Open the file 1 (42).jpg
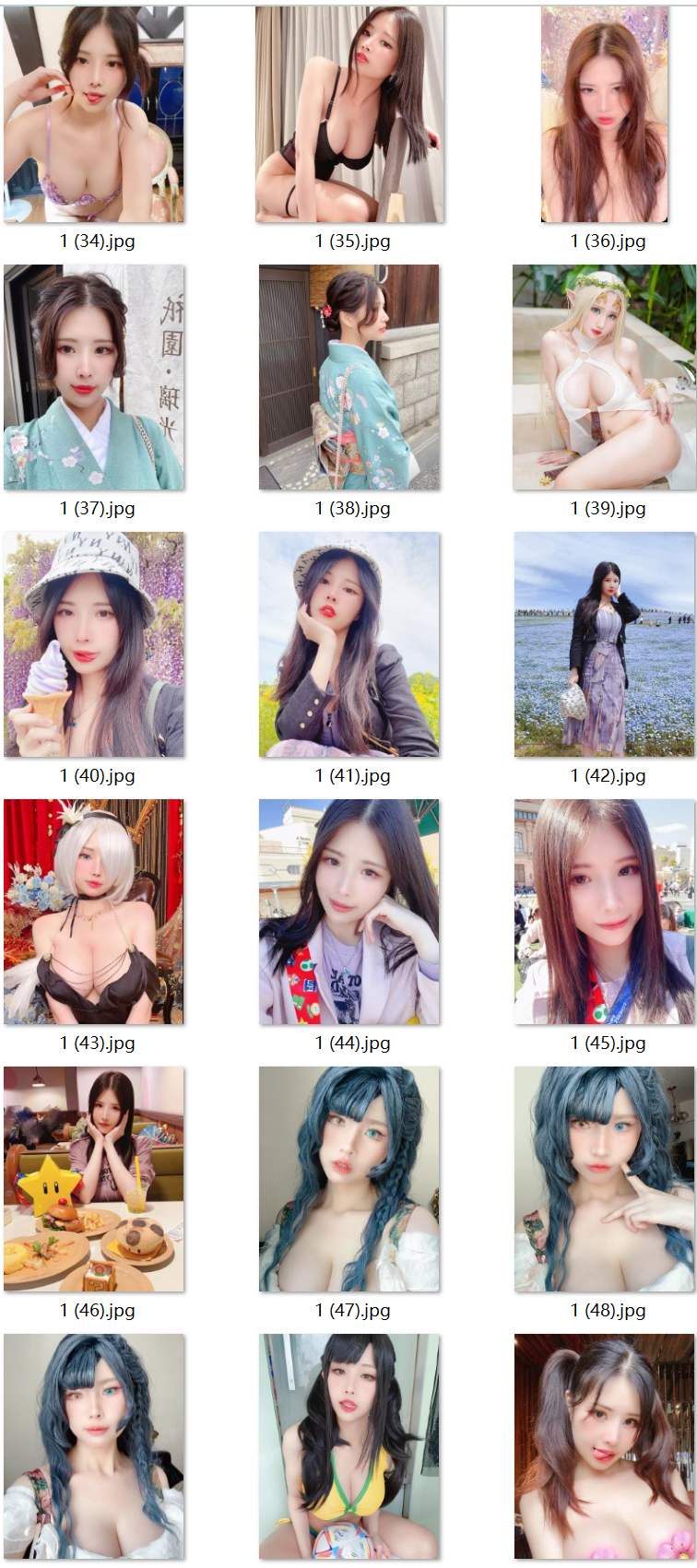The height and width of the screenshot is (1568, 697). pyautogui.click(x=605, y=644)
